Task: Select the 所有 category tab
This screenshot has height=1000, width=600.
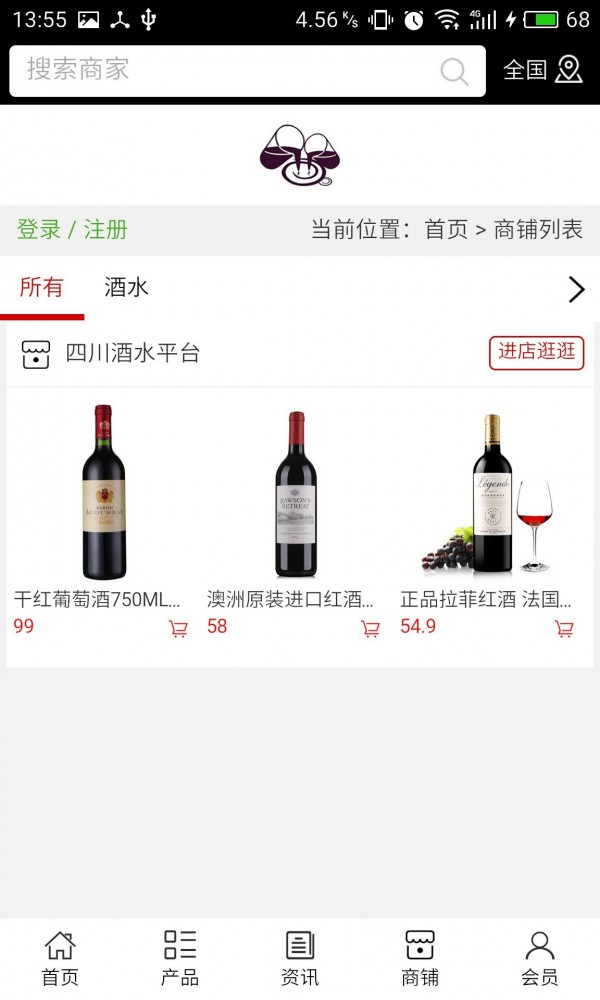Action: [x=42, y=288]
